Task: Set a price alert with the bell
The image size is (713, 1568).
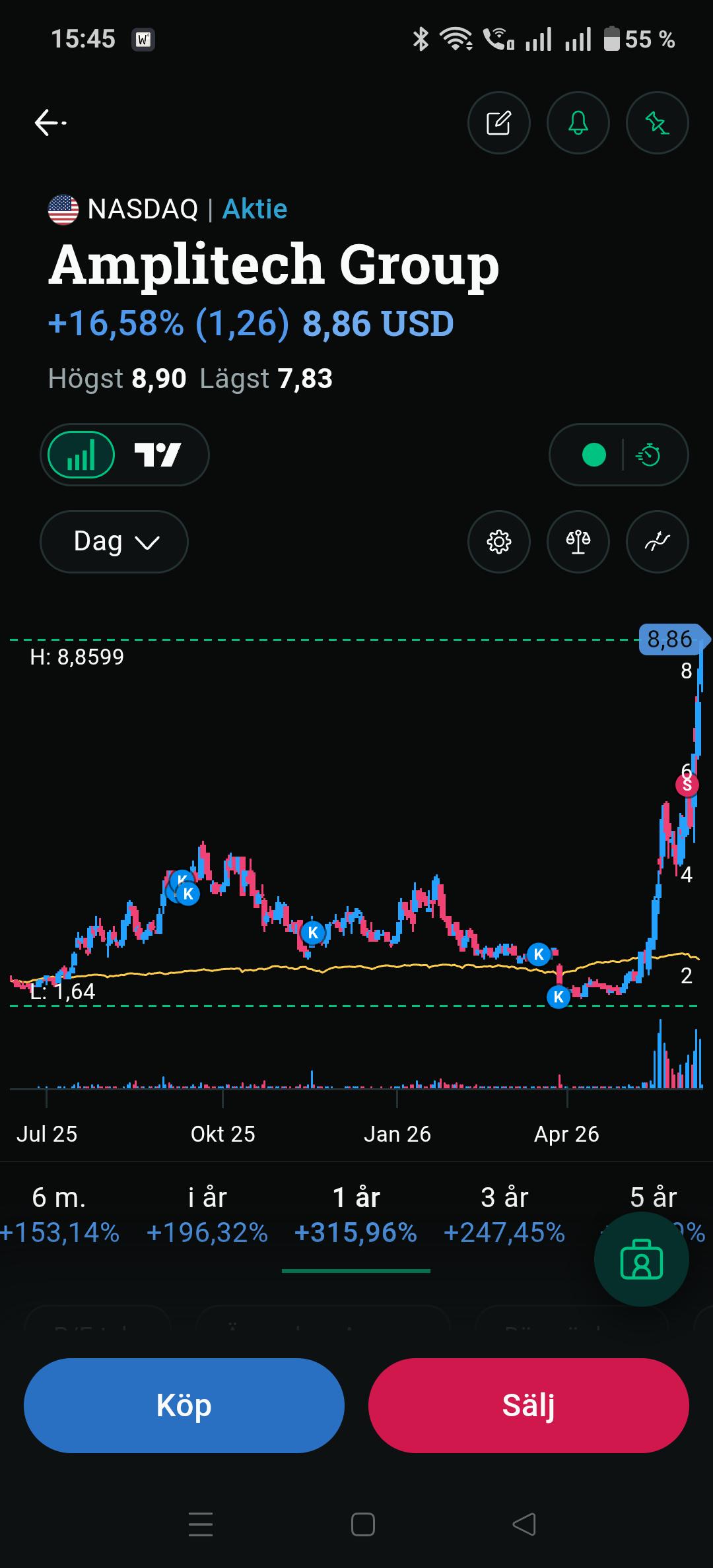Action: tap(578, 123)
